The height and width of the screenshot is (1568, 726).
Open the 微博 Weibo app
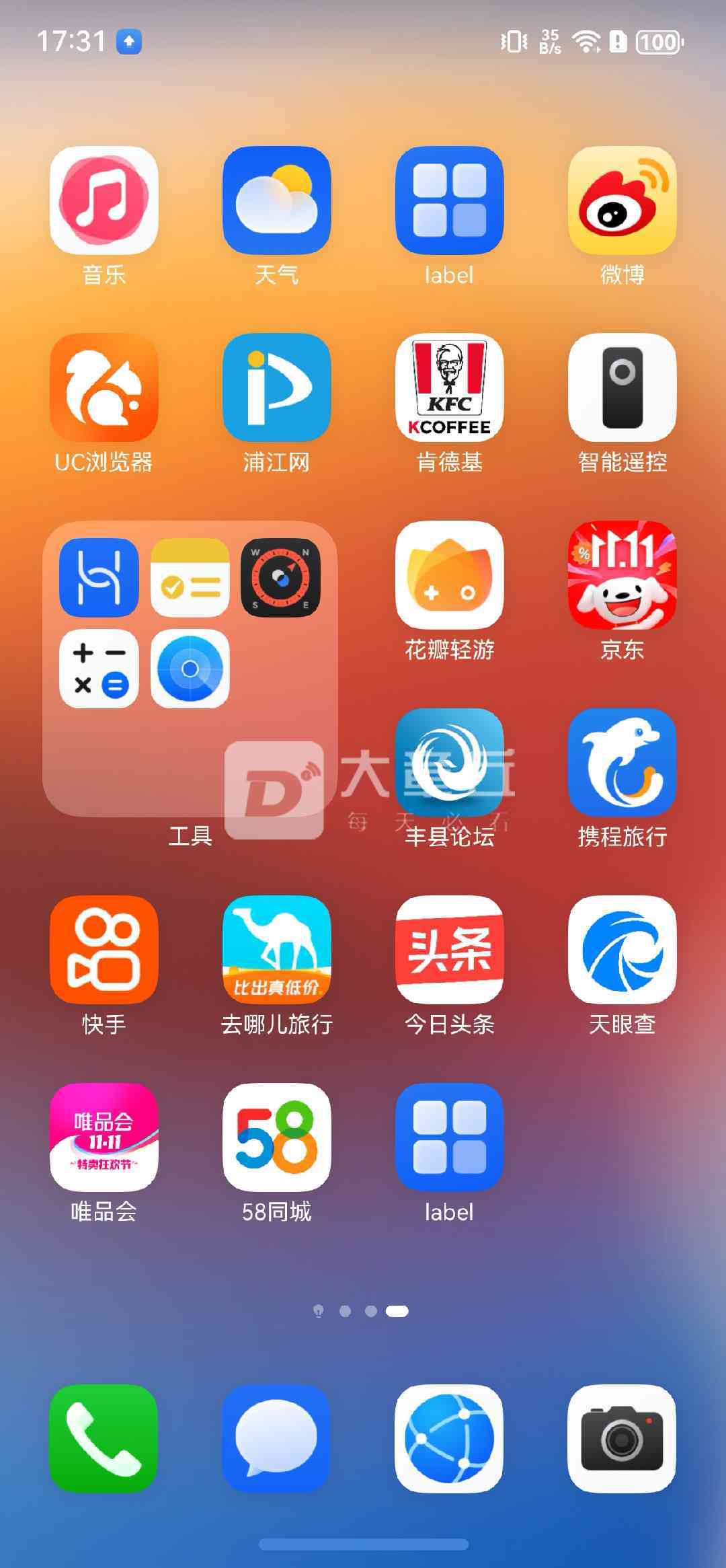pos(622,200)
